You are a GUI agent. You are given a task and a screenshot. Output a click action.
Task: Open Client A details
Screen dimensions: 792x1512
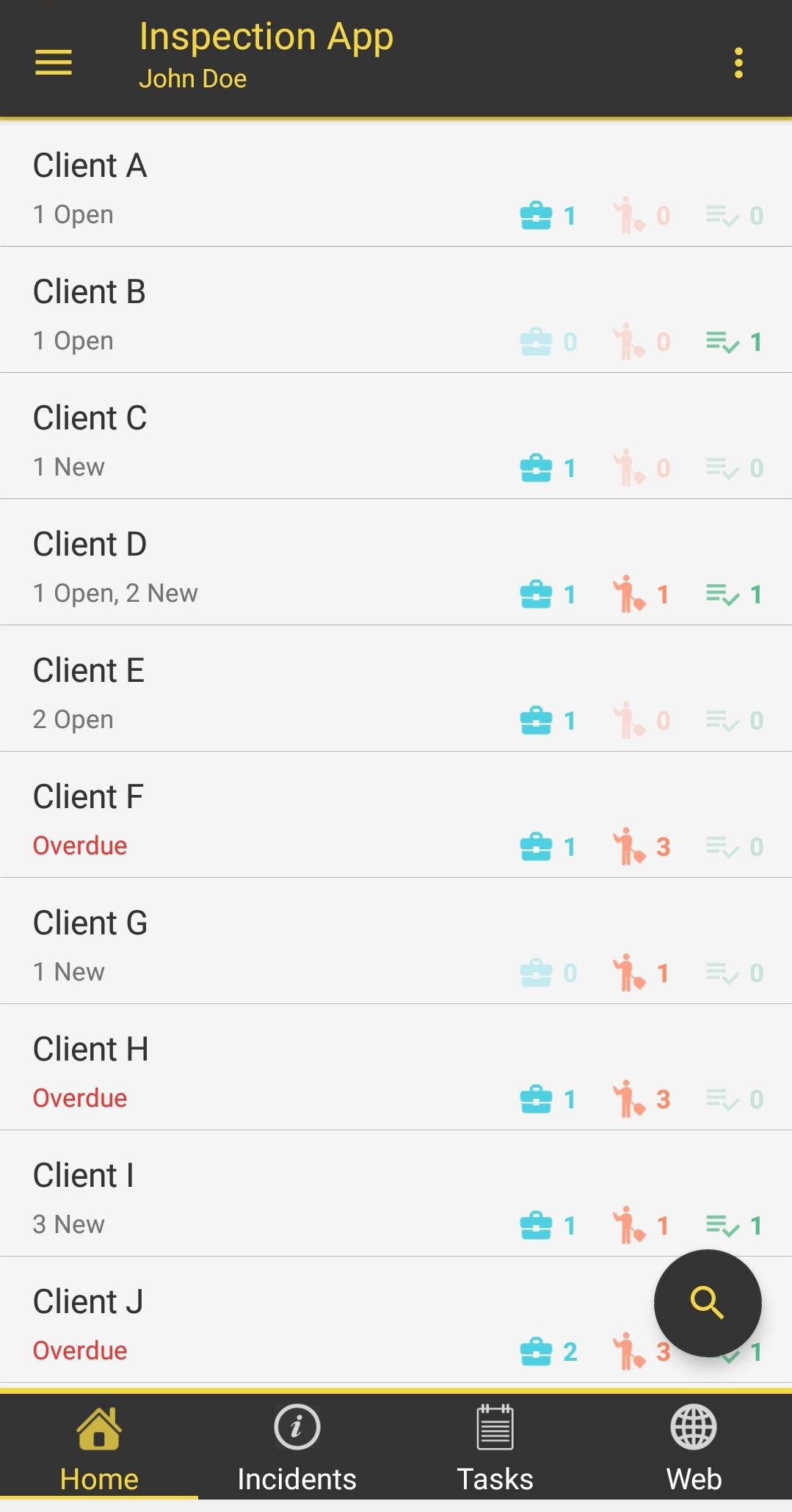[396, 183]
